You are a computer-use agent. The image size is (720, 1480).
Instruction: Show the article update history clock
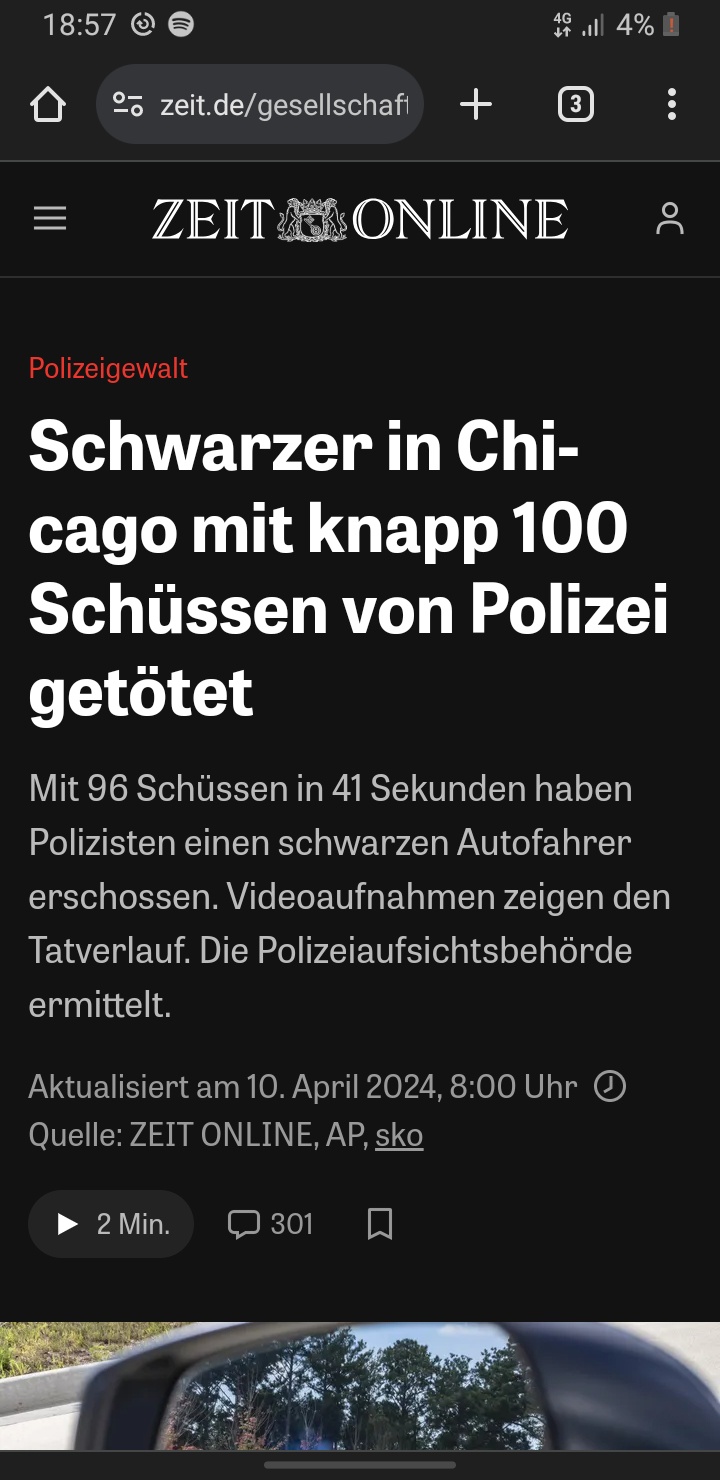point(610,1086)
